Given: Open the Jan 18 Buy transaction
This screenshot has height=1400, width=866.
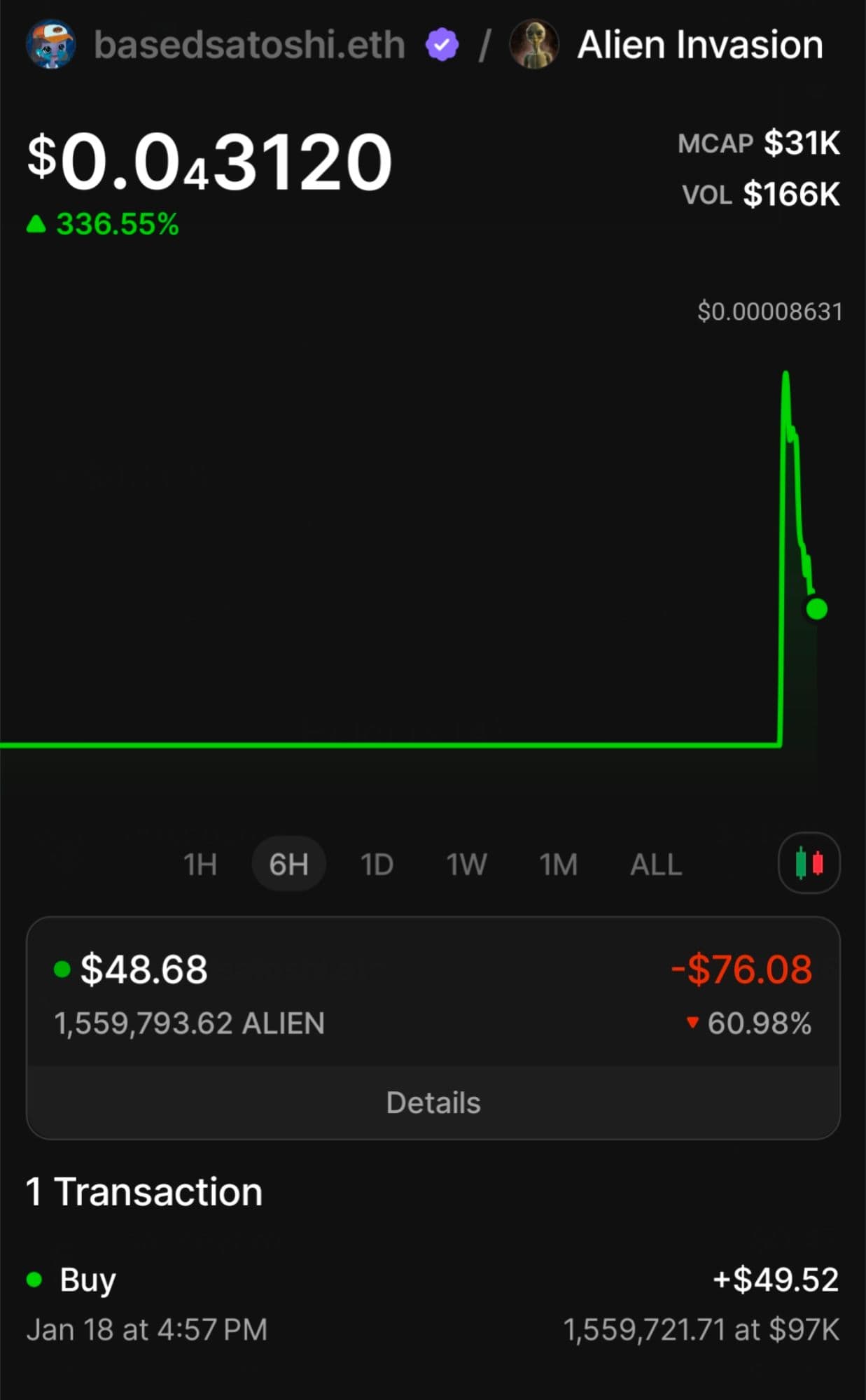Looking at the screenshot, I should [433, 1303].
